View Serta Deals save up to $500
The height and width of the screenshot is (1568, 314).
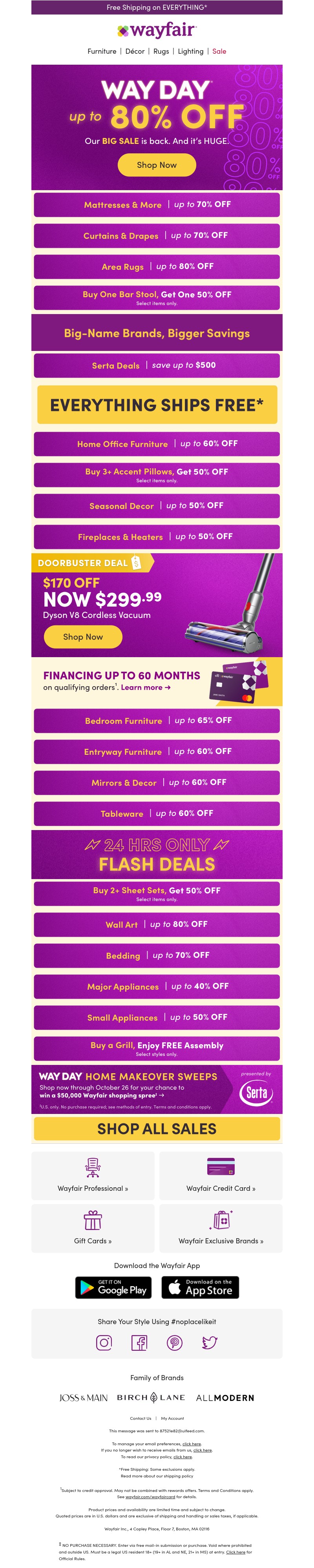point(157,365)
